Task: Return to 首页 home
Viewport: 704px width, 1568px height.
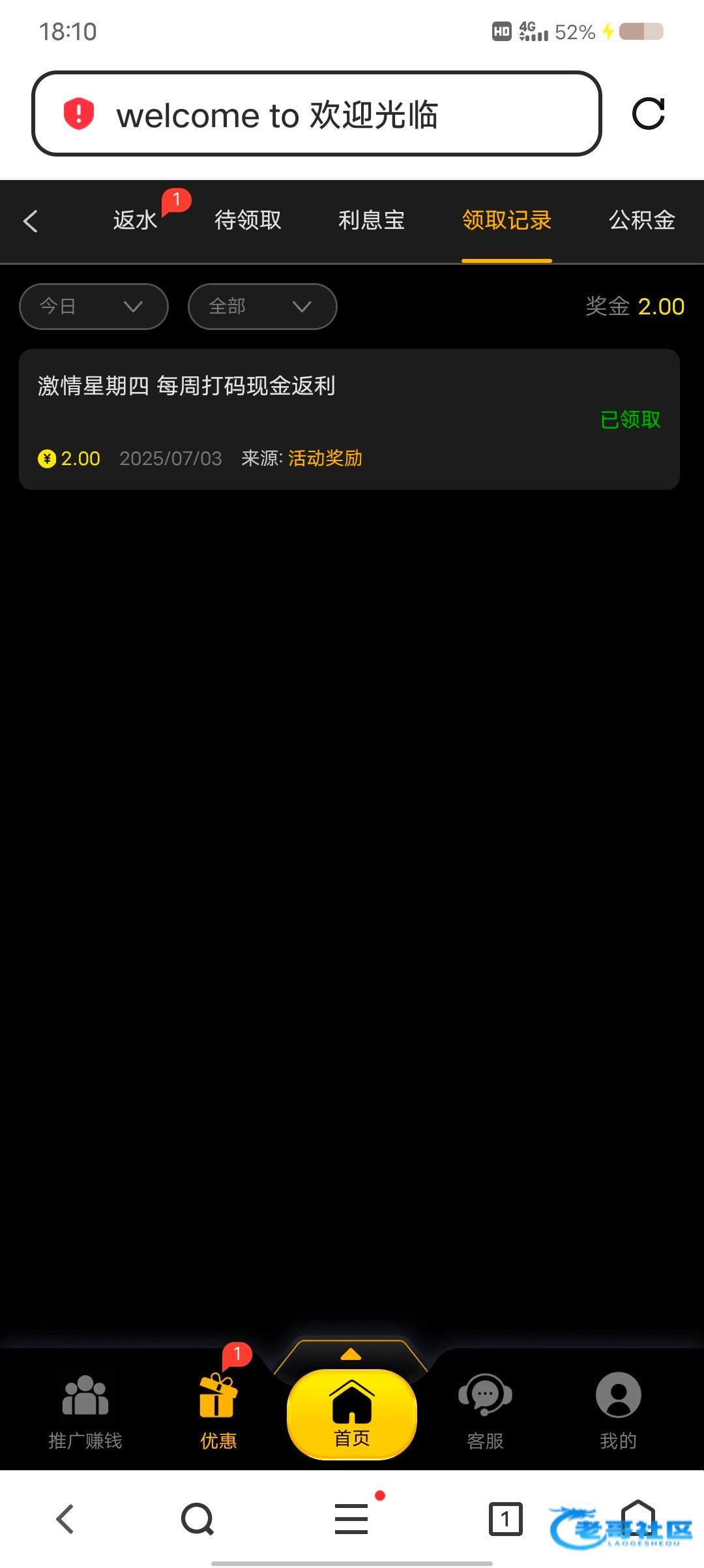Action: coord(352,1413)
